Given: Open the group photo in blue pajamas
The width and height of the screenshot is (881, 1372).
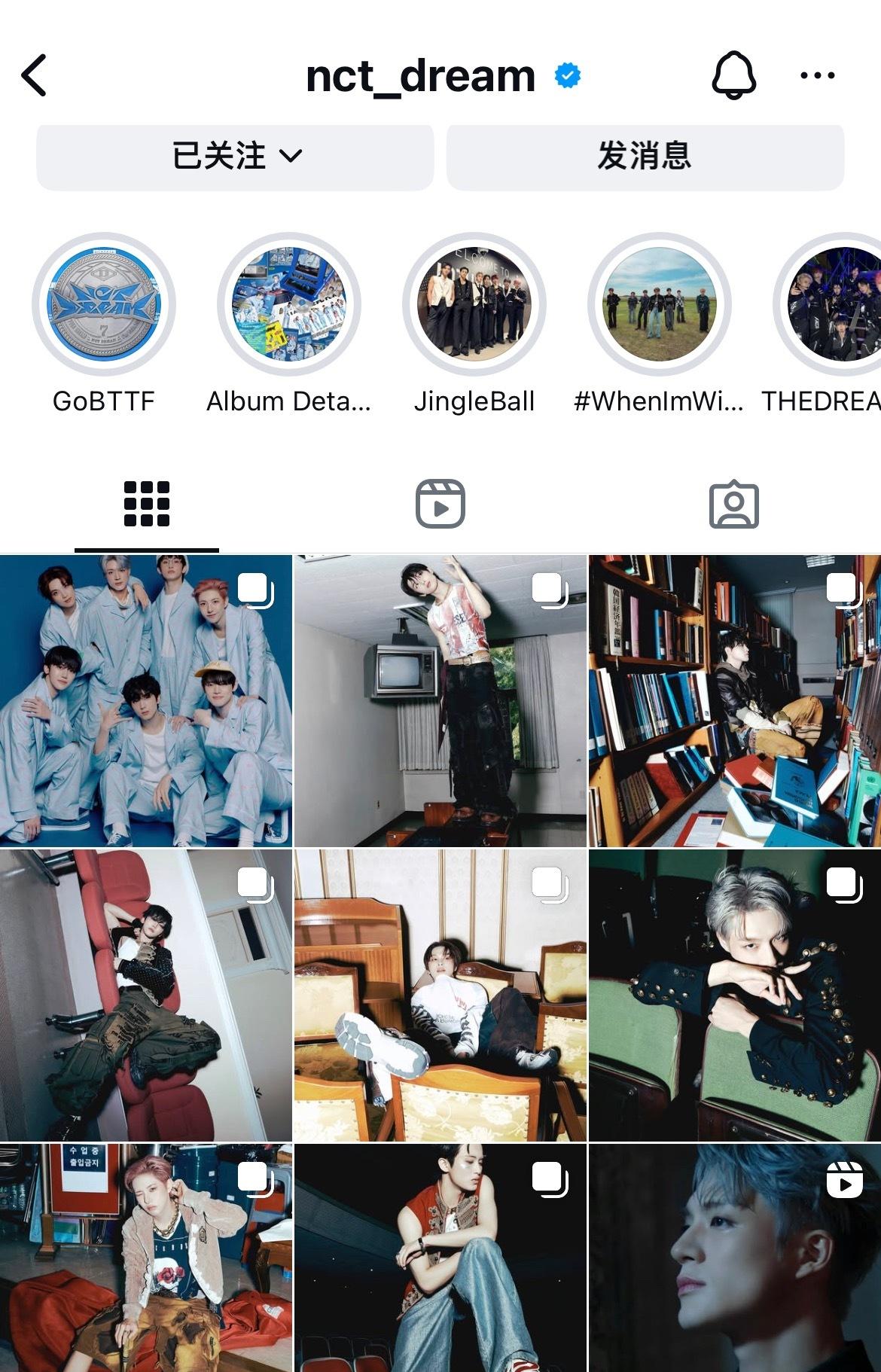Looking at the screenshot, I should 146,701.
